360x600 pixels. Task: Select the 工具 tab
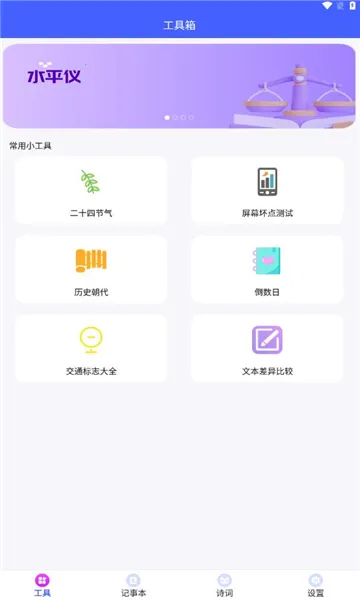[42, 585]
